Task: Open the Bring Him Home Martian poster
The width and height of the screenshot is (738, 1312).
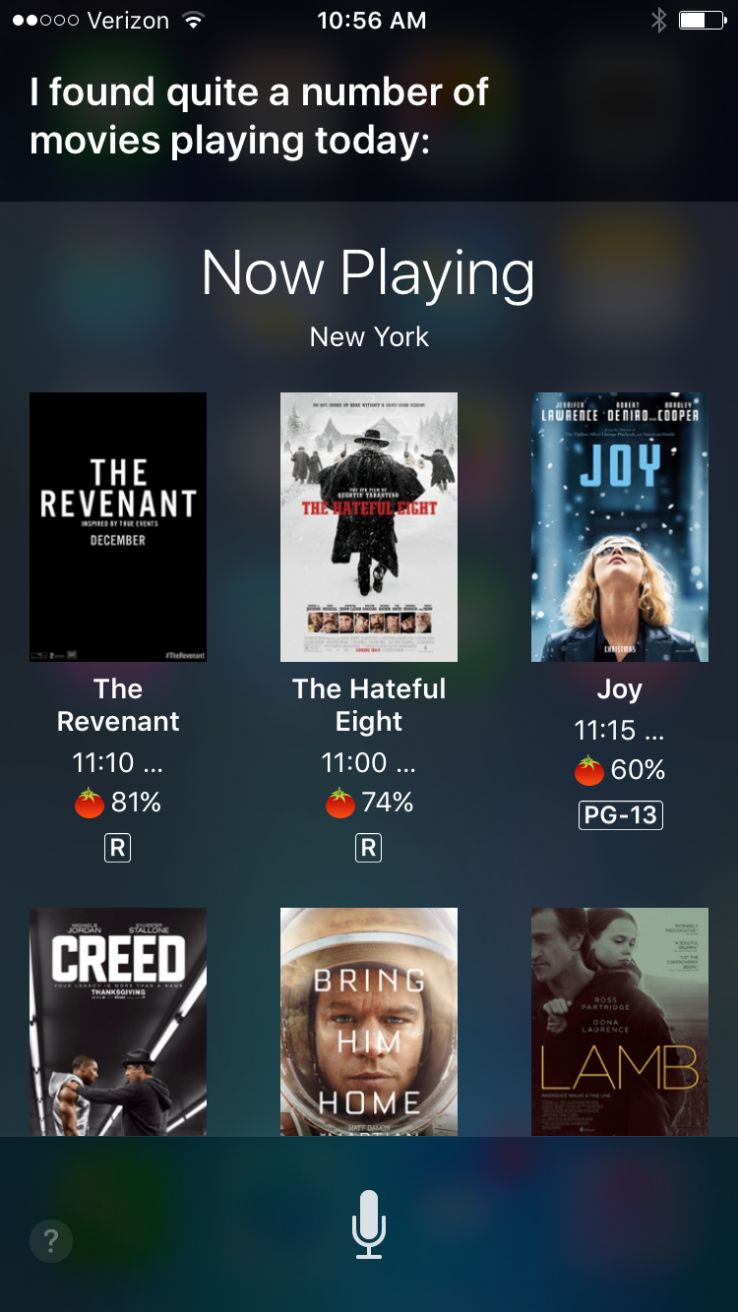Action: pyautogui.click(x=368, y=1020)
